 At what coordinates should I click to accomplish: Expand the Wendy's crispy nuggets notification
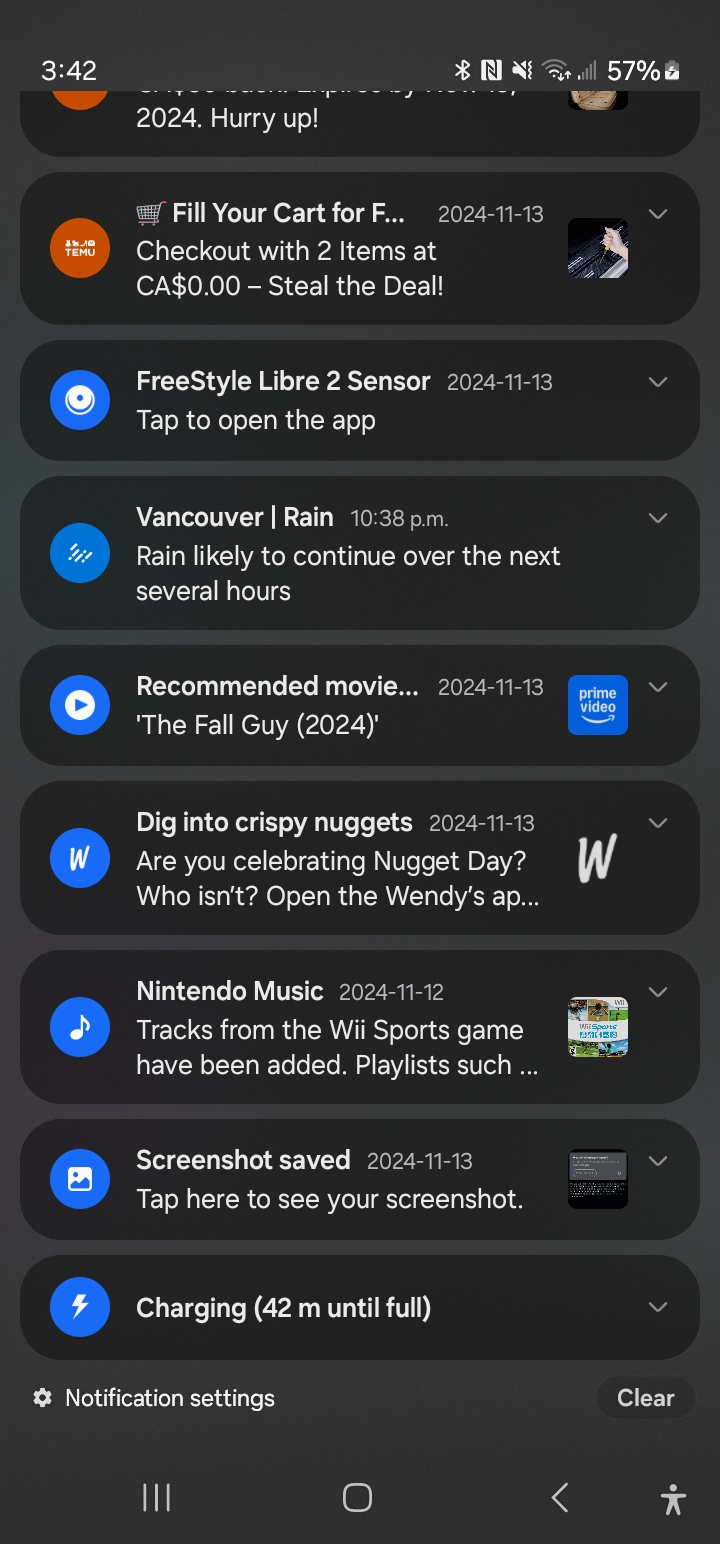click(657, 823)
